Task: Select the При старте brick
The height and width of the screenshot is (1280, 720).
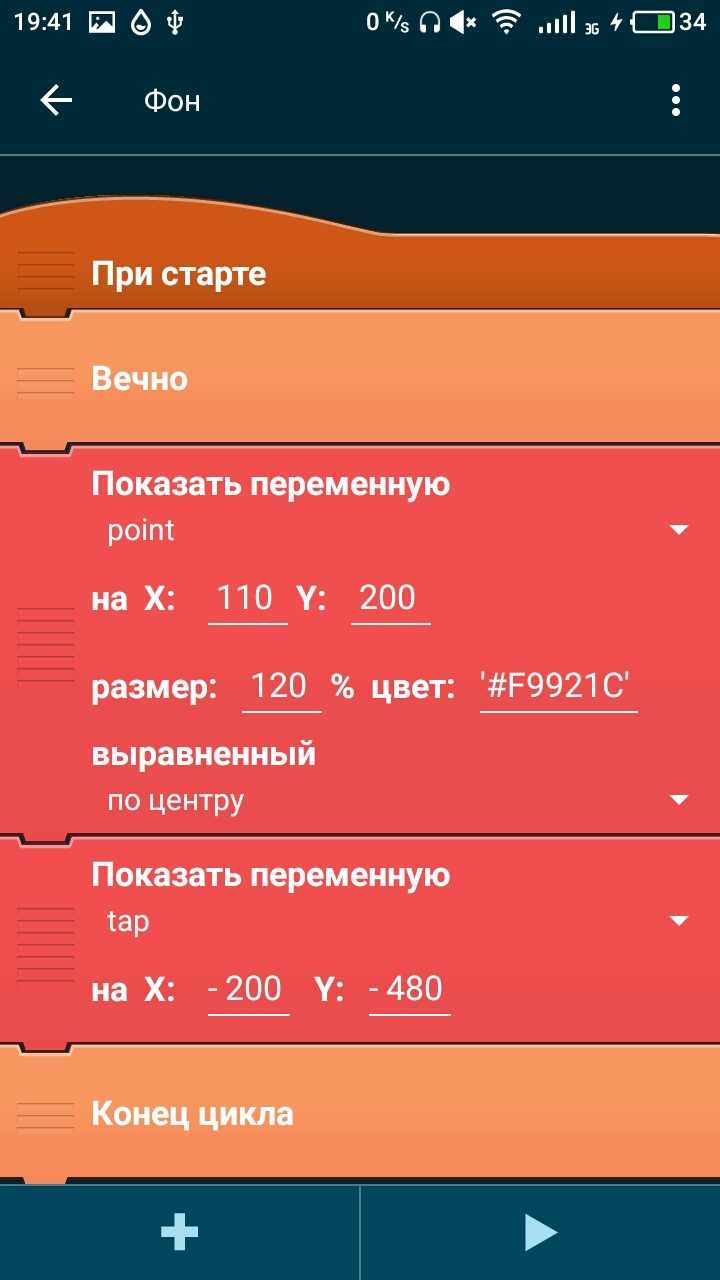Action: [179, 273]
